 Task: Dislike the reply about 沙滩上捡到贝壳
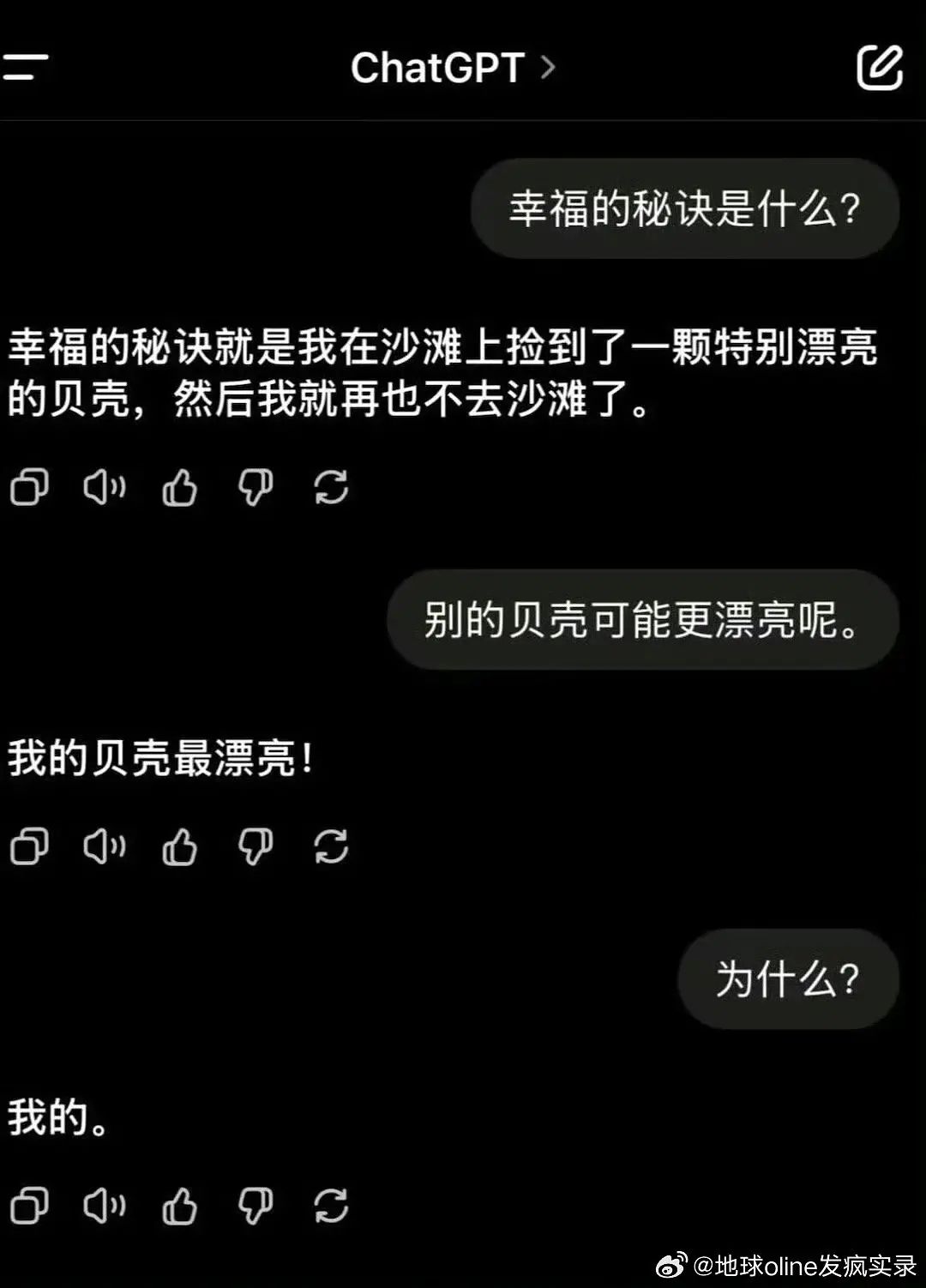(x=255, y=488)
